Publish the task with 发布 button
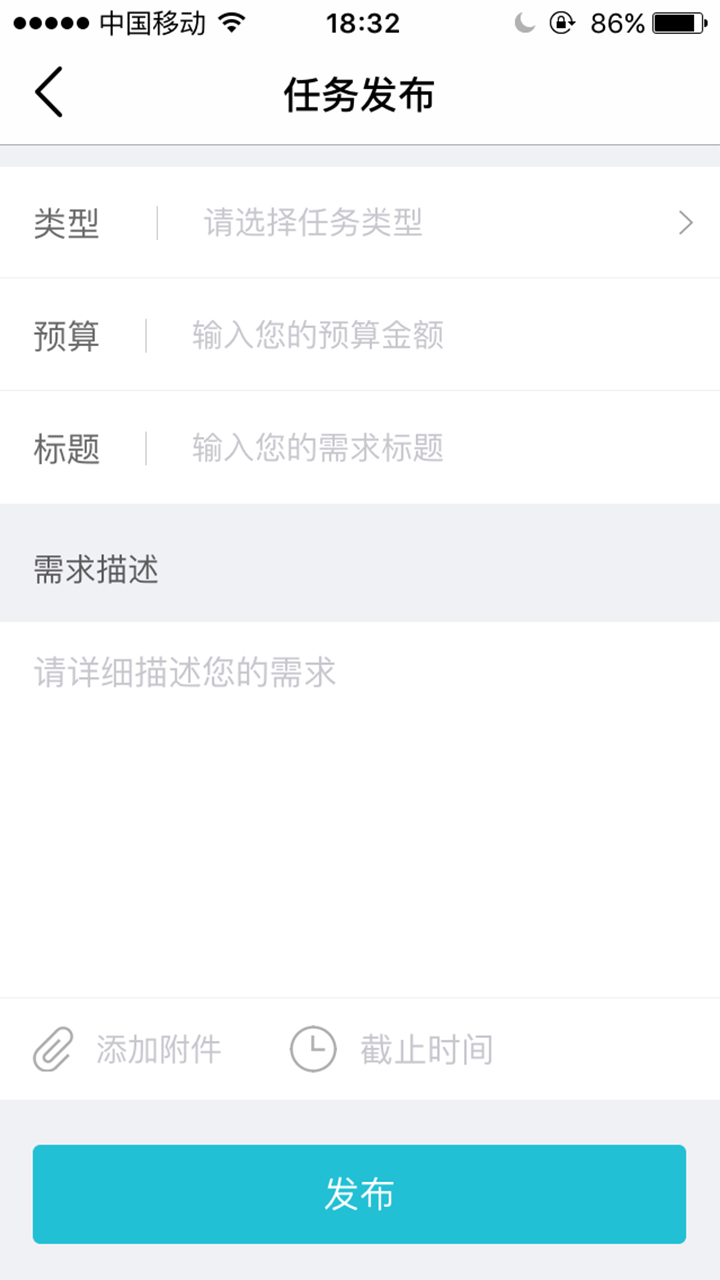Viewport: 720px width, 1280px height. click(x=359, y=1194)
